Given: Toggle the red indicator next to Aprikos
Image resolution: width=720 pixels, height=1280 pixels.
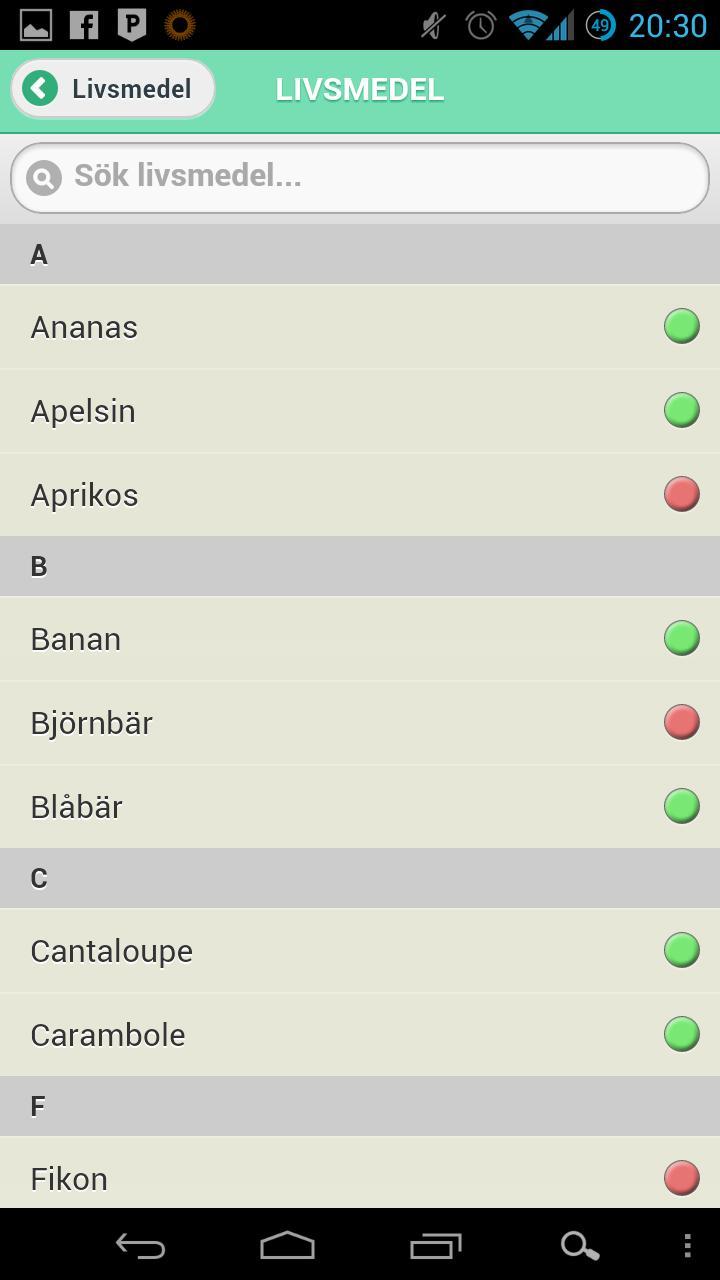Looking at the screenshot, I should click(x=681, y=494).
